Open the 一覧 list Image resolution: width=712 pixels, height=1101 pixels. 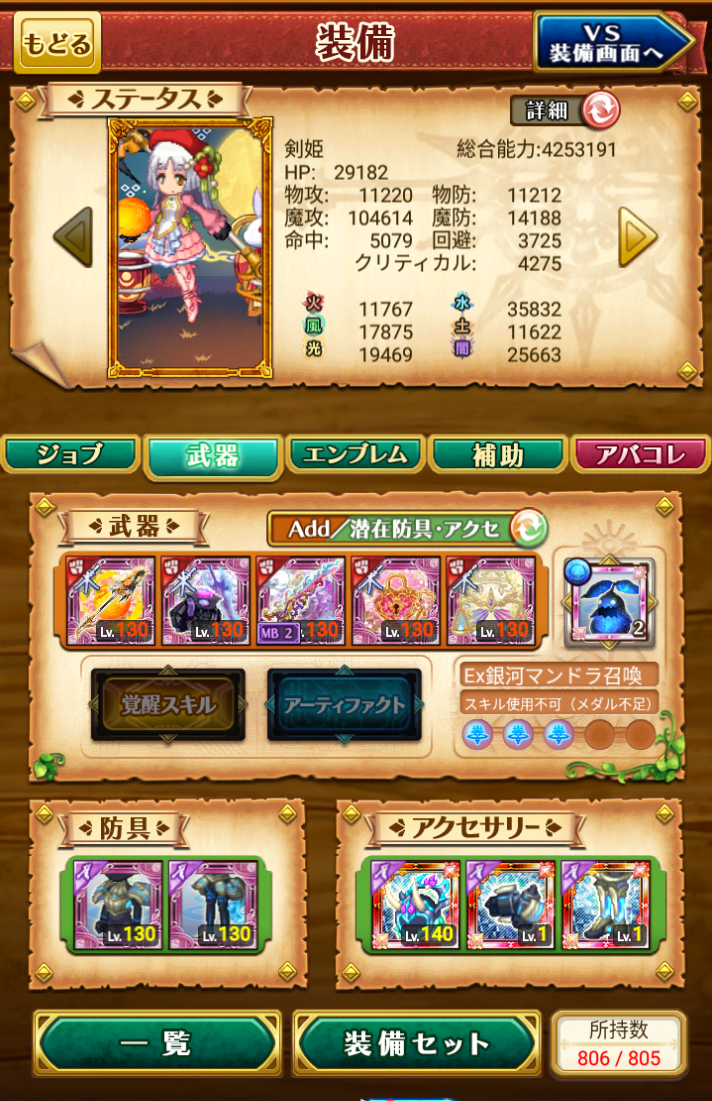point(156,1044)
